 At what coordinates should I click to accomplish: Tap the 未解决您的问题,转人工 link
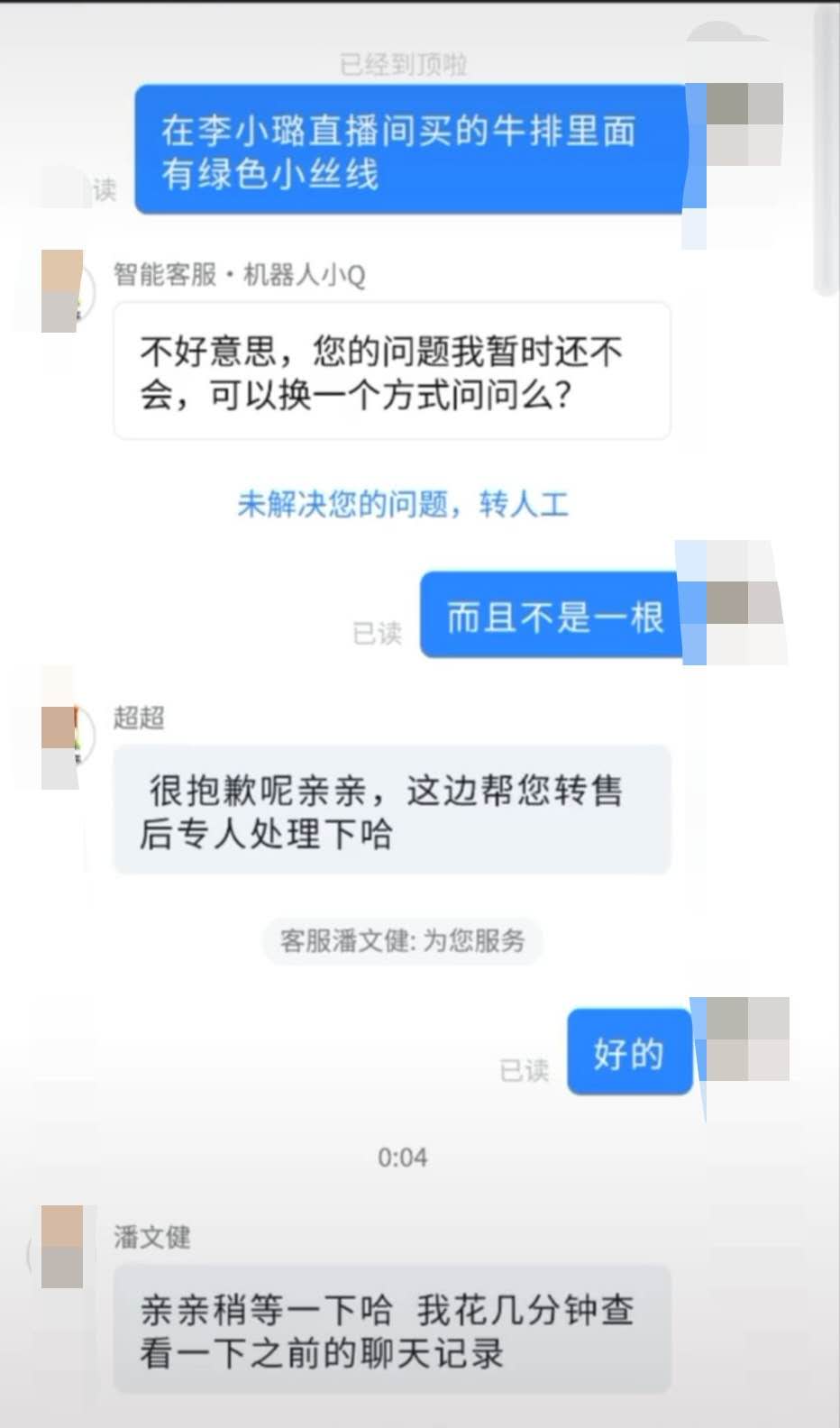pos(403,504)
